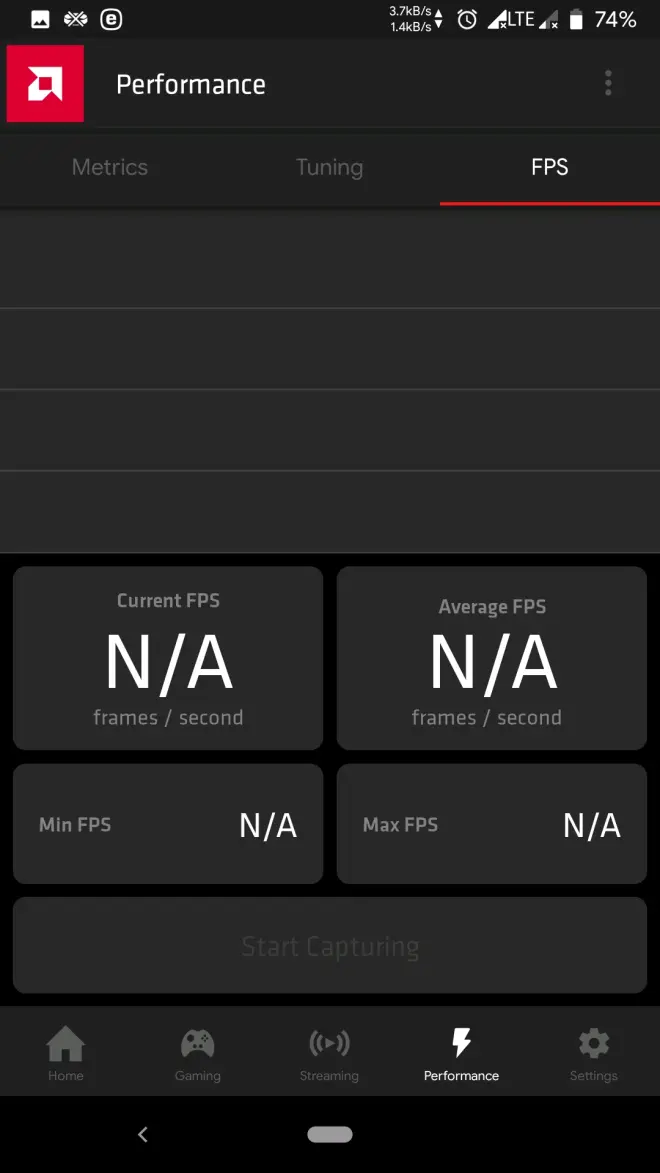Go to the Home section
Image resolution: width=660 pixels, height=1173 pixels.
tap(66, 1054)
